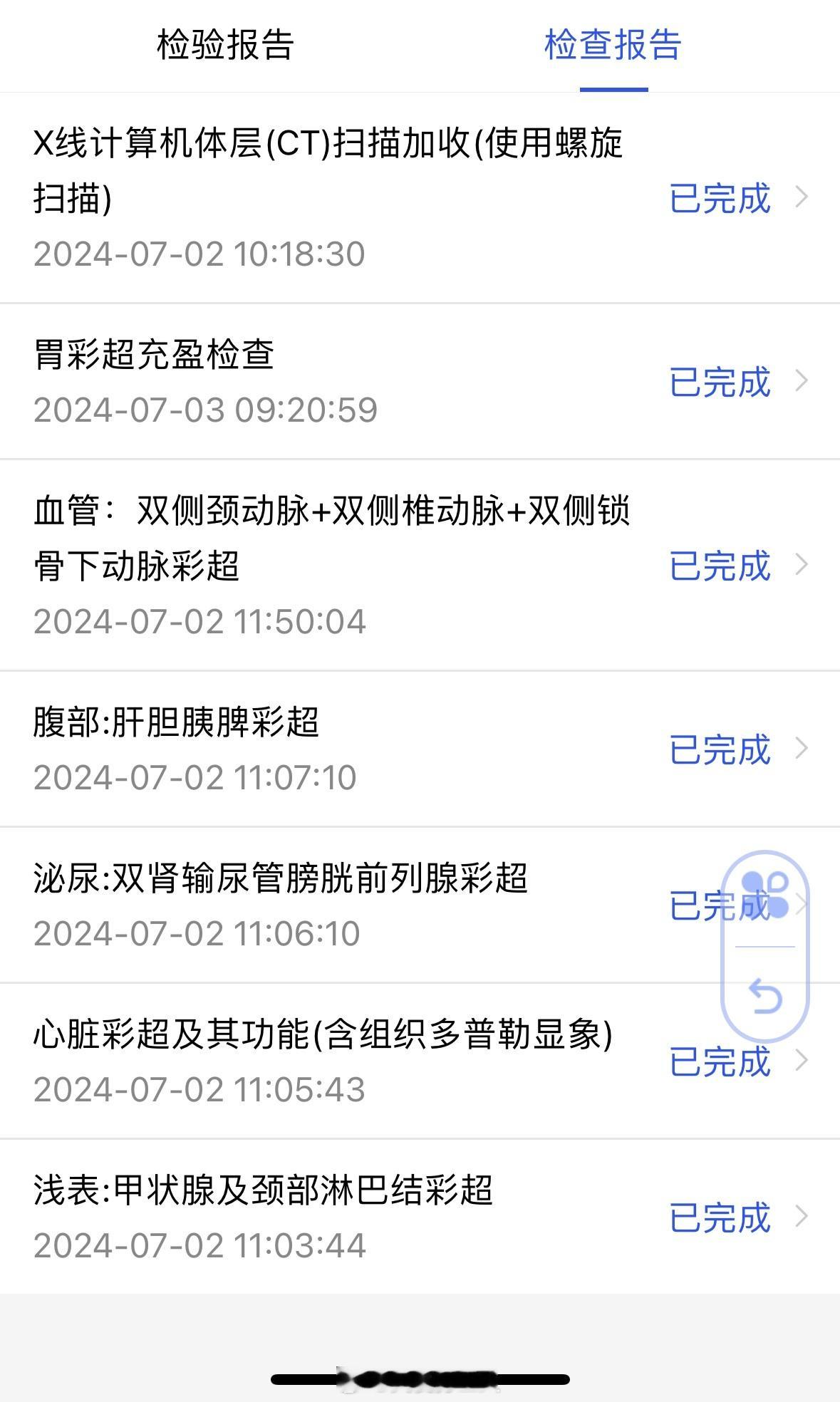Tap the floating four-dots menu icon

(765, 895)
